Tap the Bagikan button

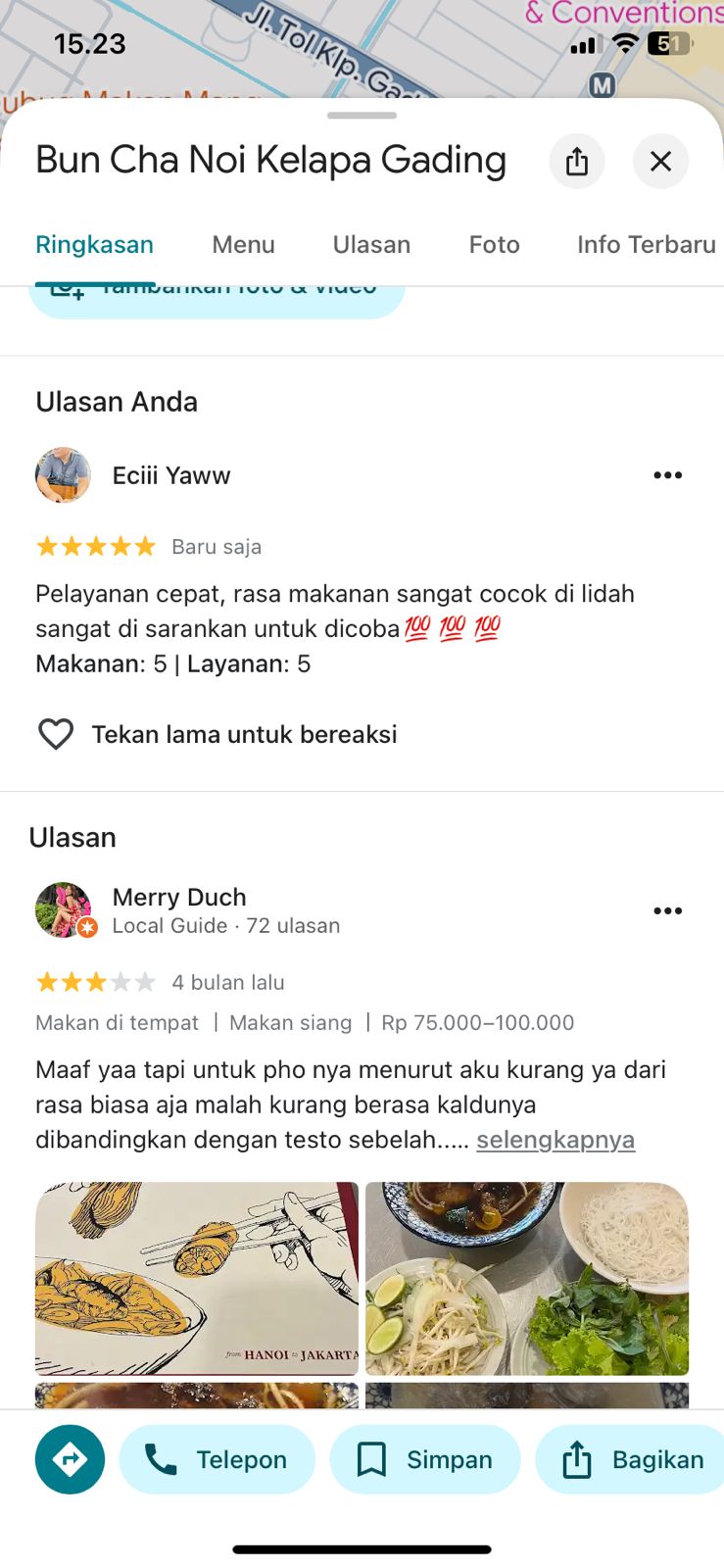pyautogui.click(x=630, y=1459)
